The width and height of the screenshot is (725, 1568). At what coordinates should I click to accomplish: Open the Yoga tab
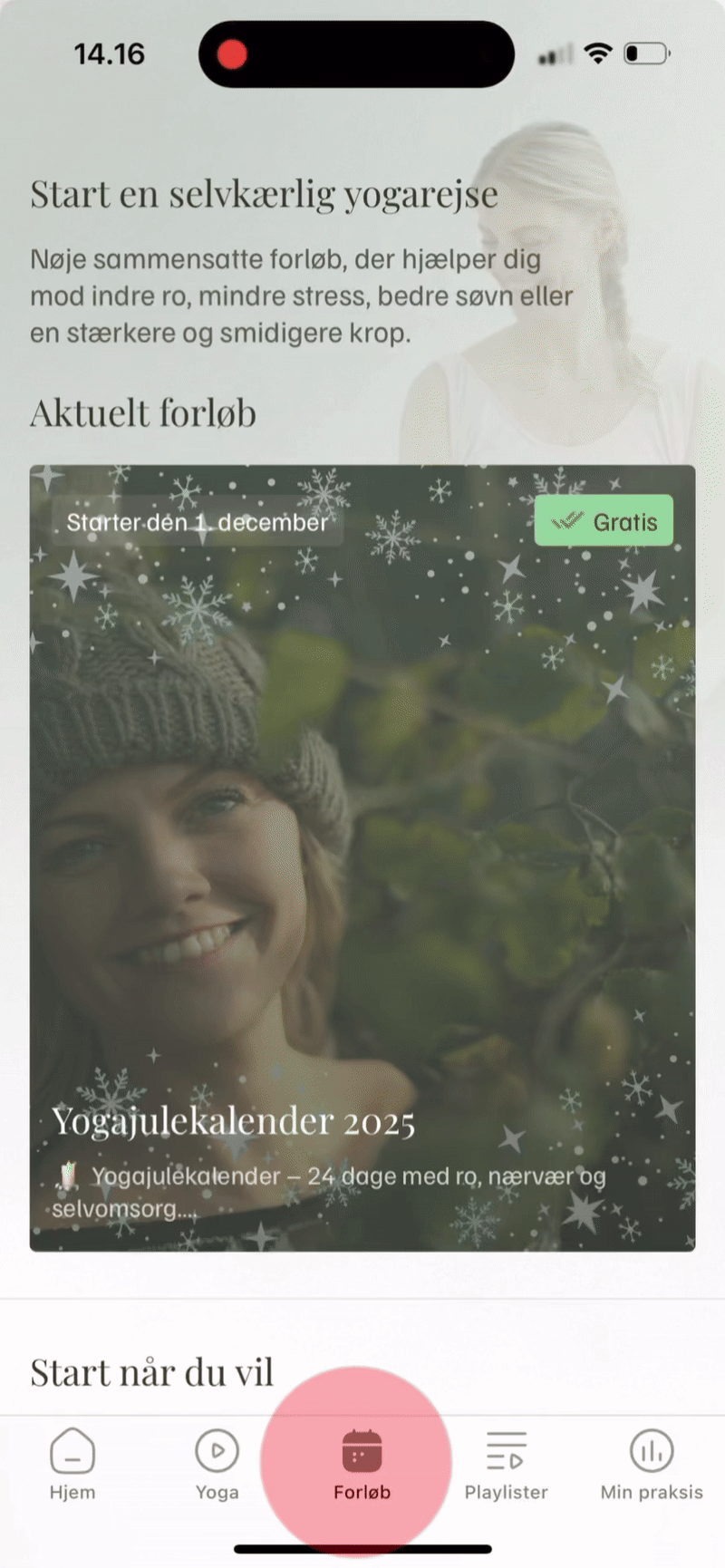217,1465
